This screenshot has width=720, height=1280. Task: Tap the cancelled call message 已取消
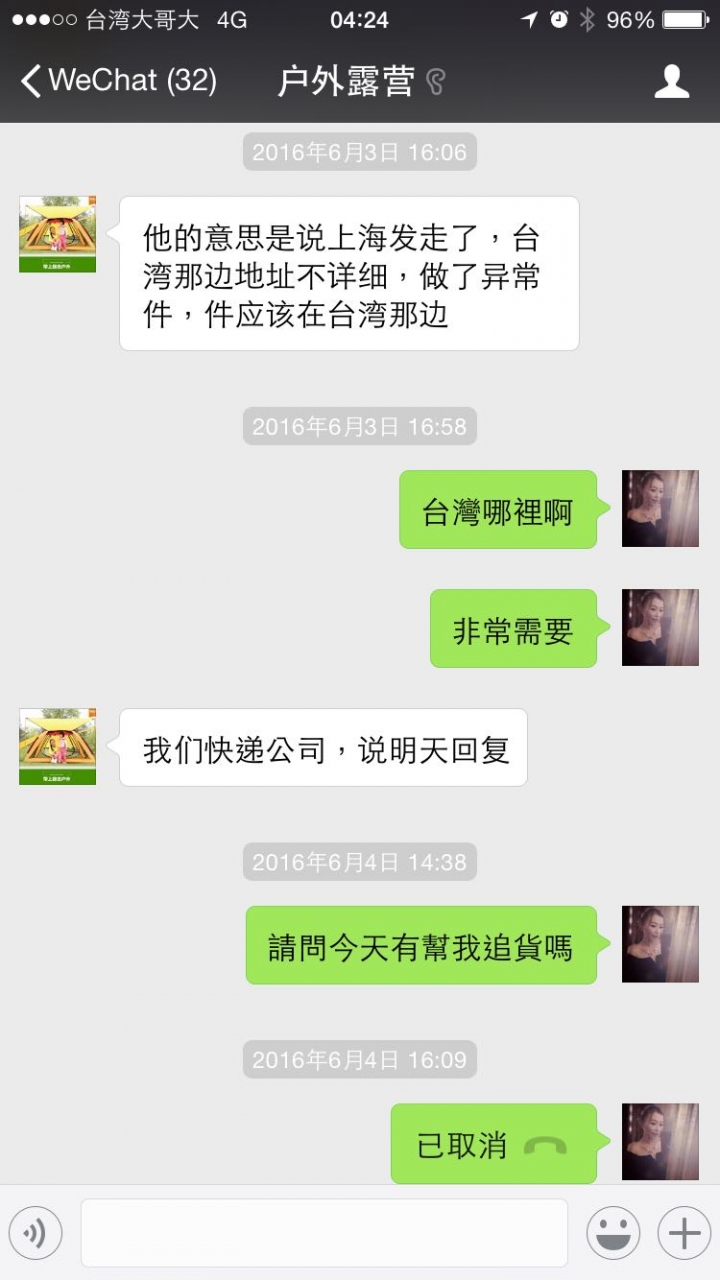coord(493,1144)
